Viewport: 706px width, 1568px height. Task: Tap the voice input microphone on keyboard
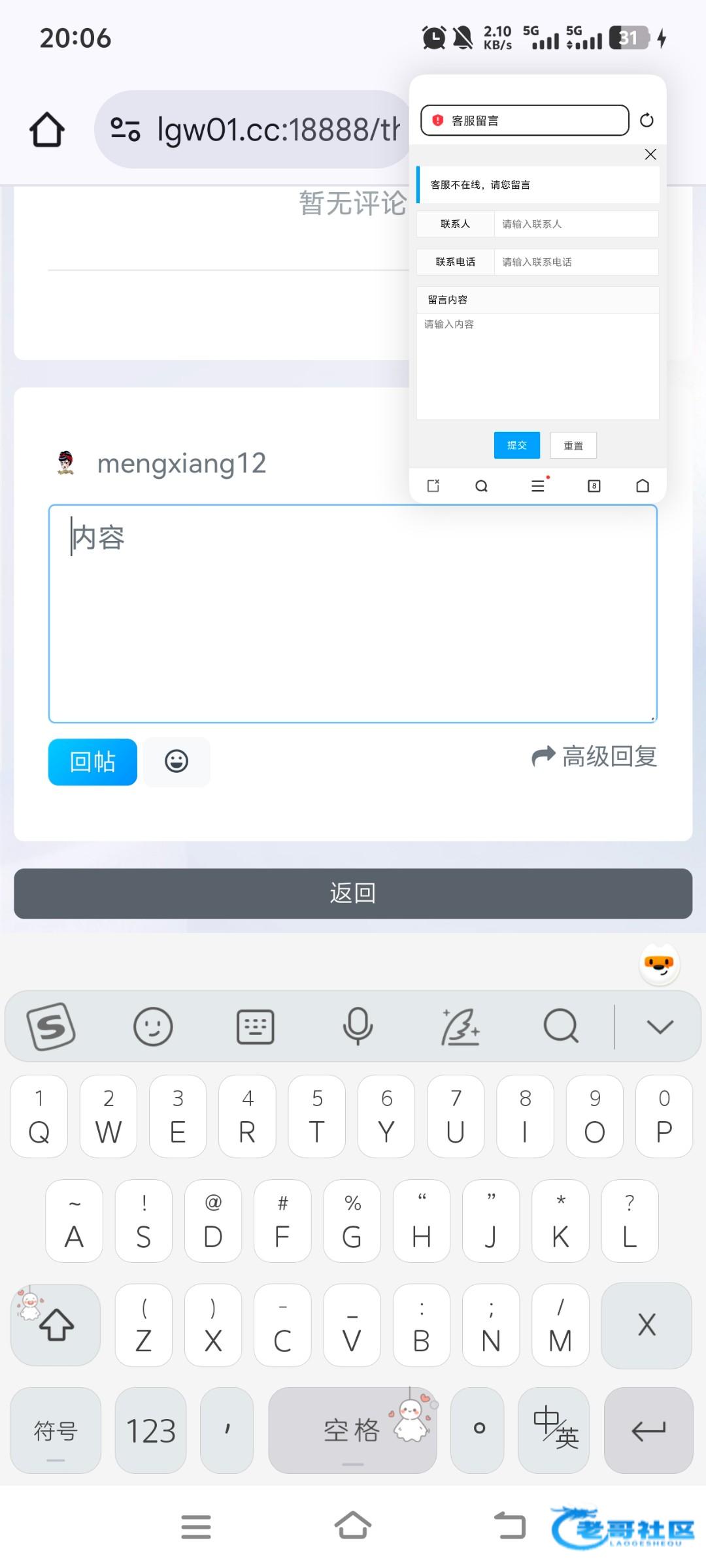[x=358, y=1026]
